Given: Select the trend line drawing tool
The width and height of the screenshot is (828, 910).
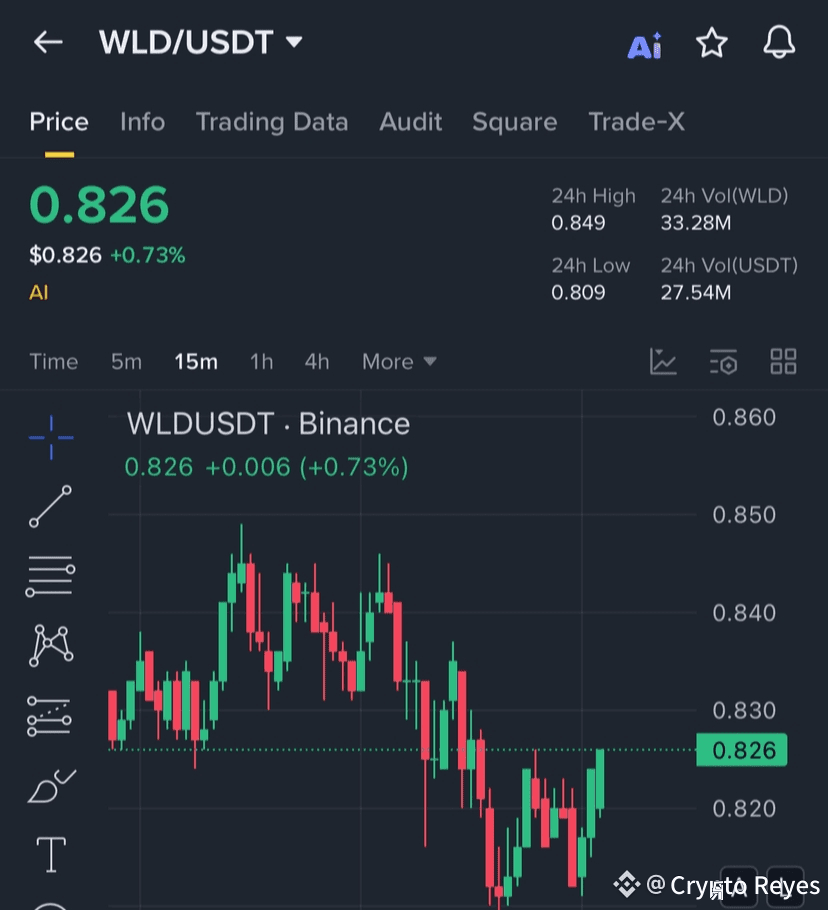Looking at the screenshot, I should [50, 507].
